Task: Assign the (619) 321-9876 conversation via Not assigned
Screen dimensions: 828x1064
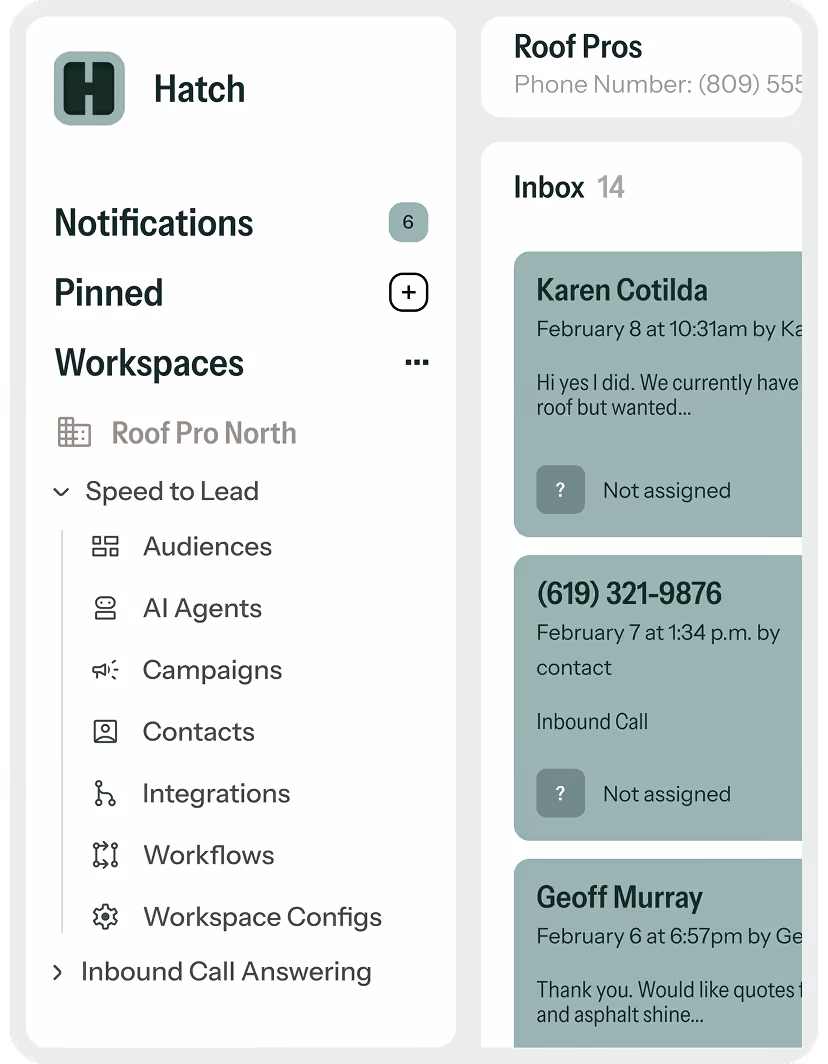Action: coord(666,793)
